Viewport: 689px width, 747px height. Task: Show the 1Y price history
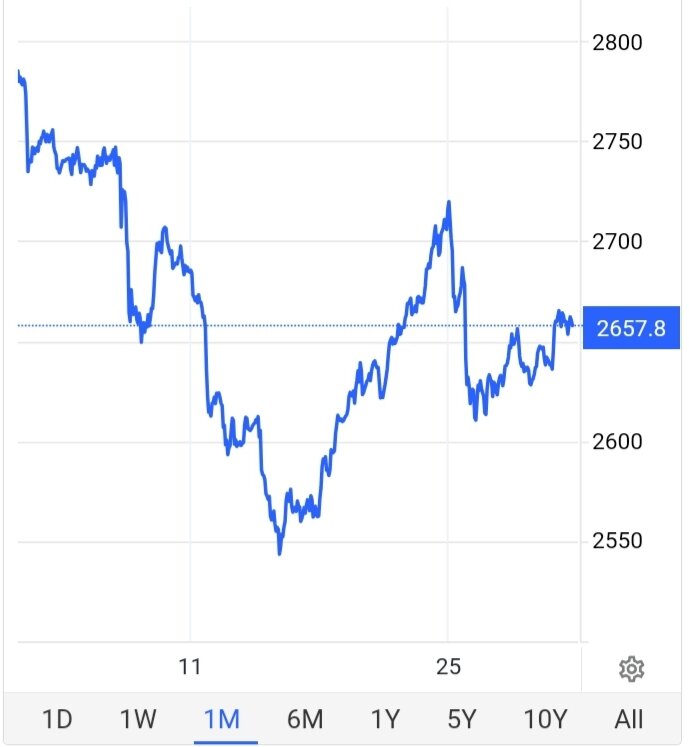pos(385,718)
